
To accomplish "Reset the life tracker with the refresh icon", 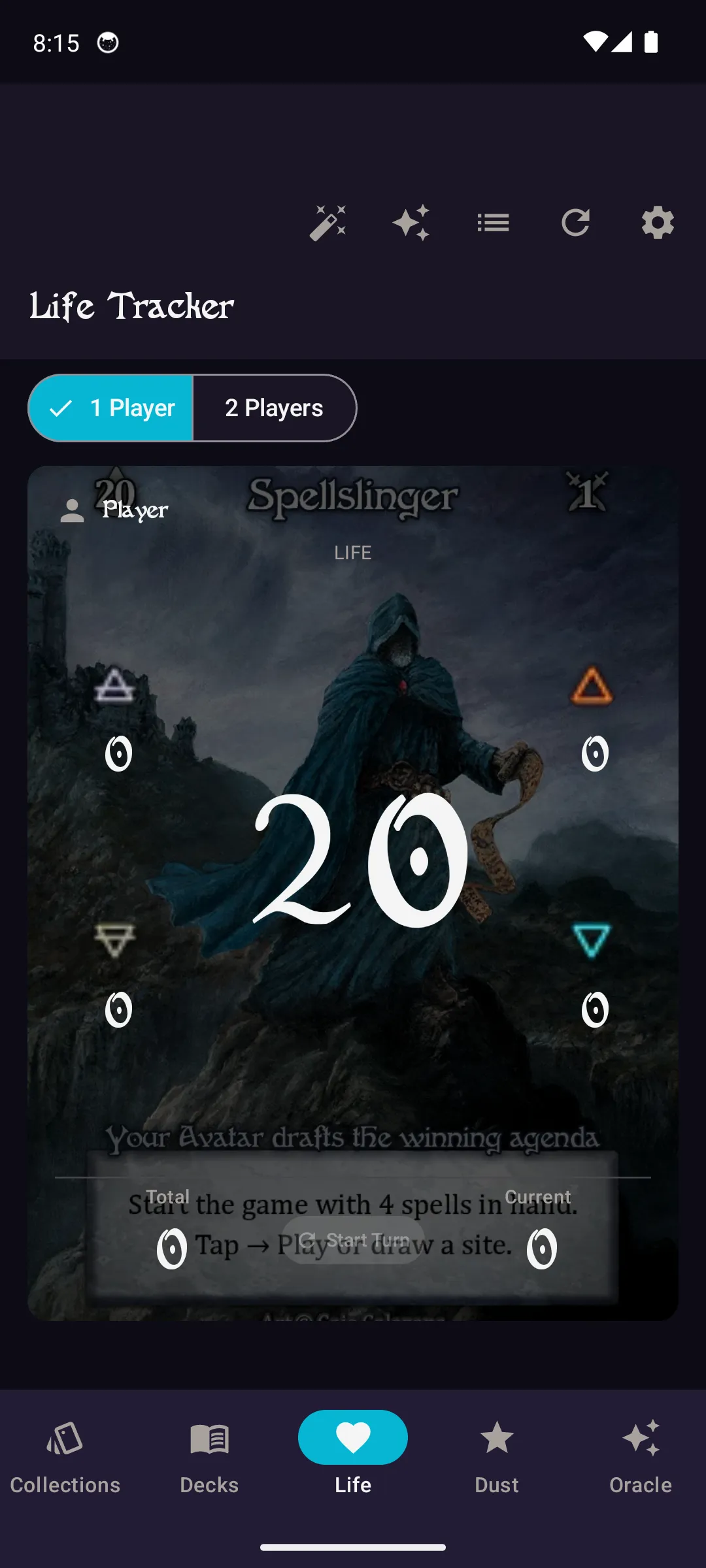I will click(576, 223).
